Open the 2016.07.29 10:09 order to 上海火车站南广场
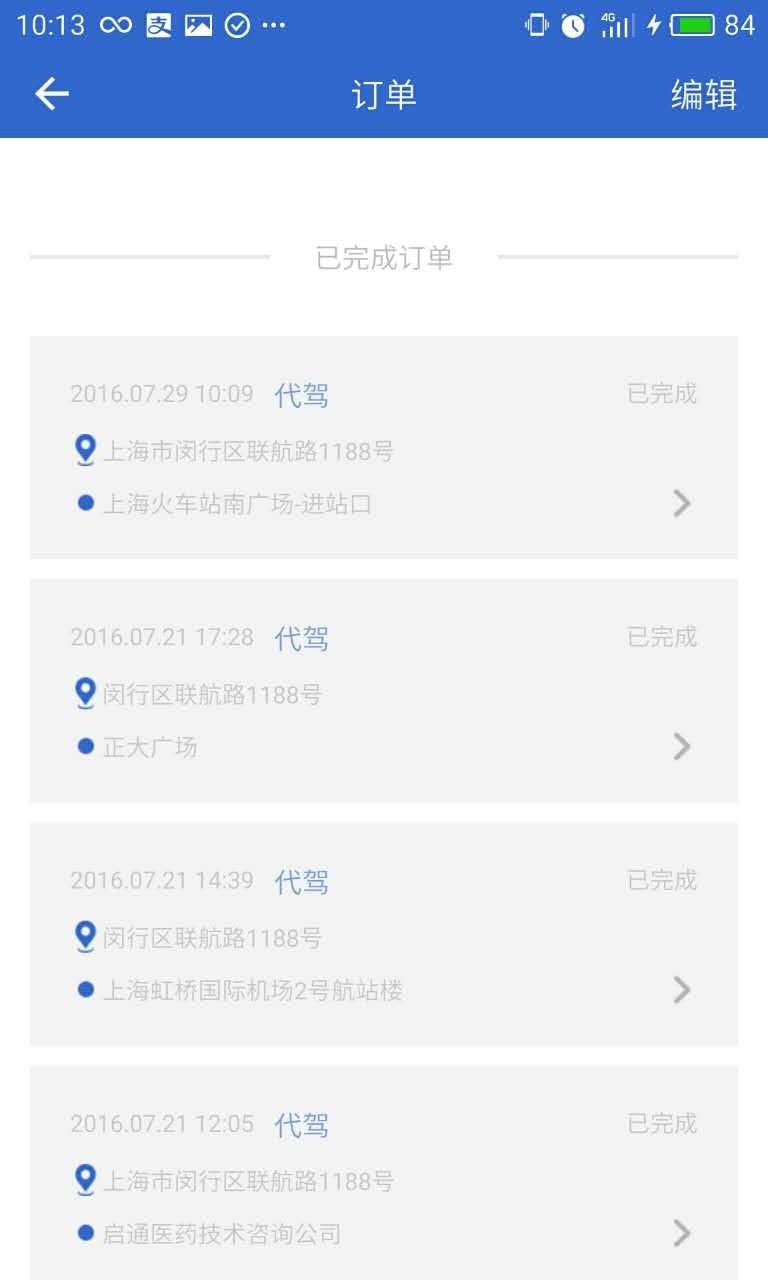This screenshot has width=768, height=1280. click(384, 448)
